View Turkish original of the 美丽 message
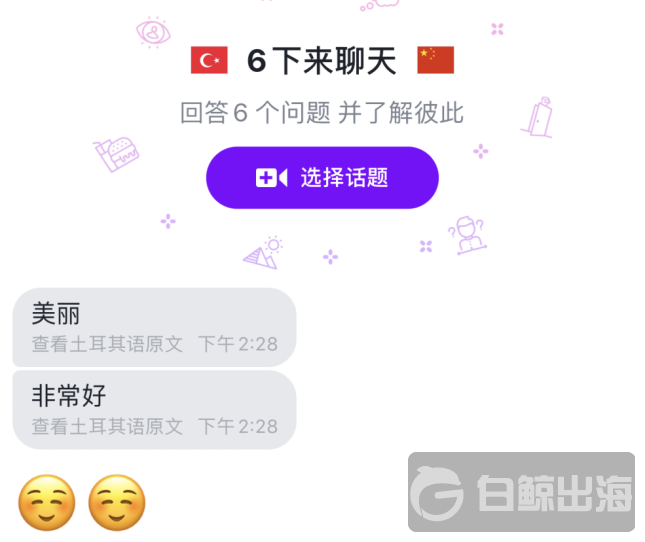645x542 pixels. pyautogui.click(x=107, y=344)
